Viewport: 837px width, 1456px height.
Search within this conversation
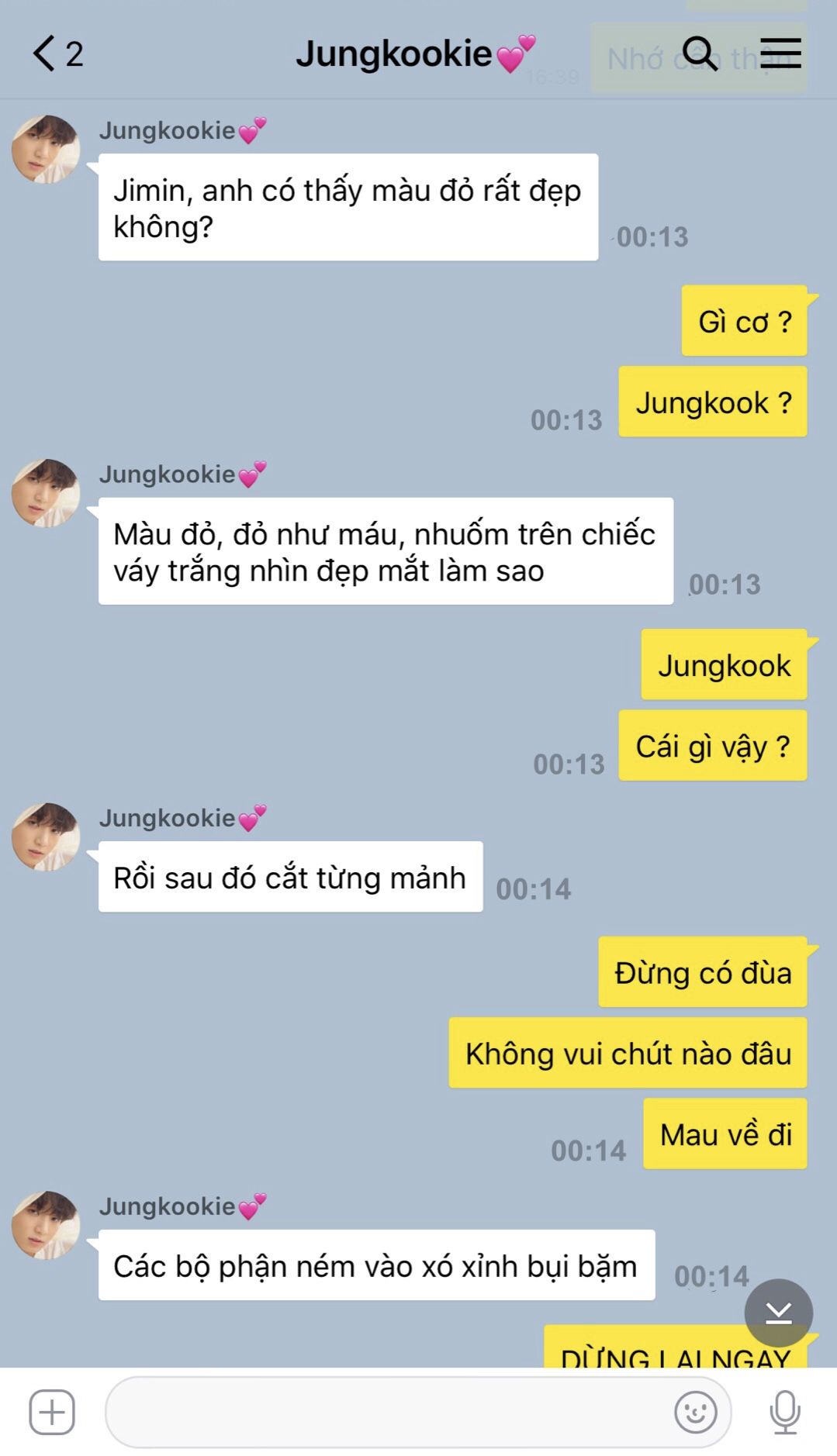(x=700, y=53)
